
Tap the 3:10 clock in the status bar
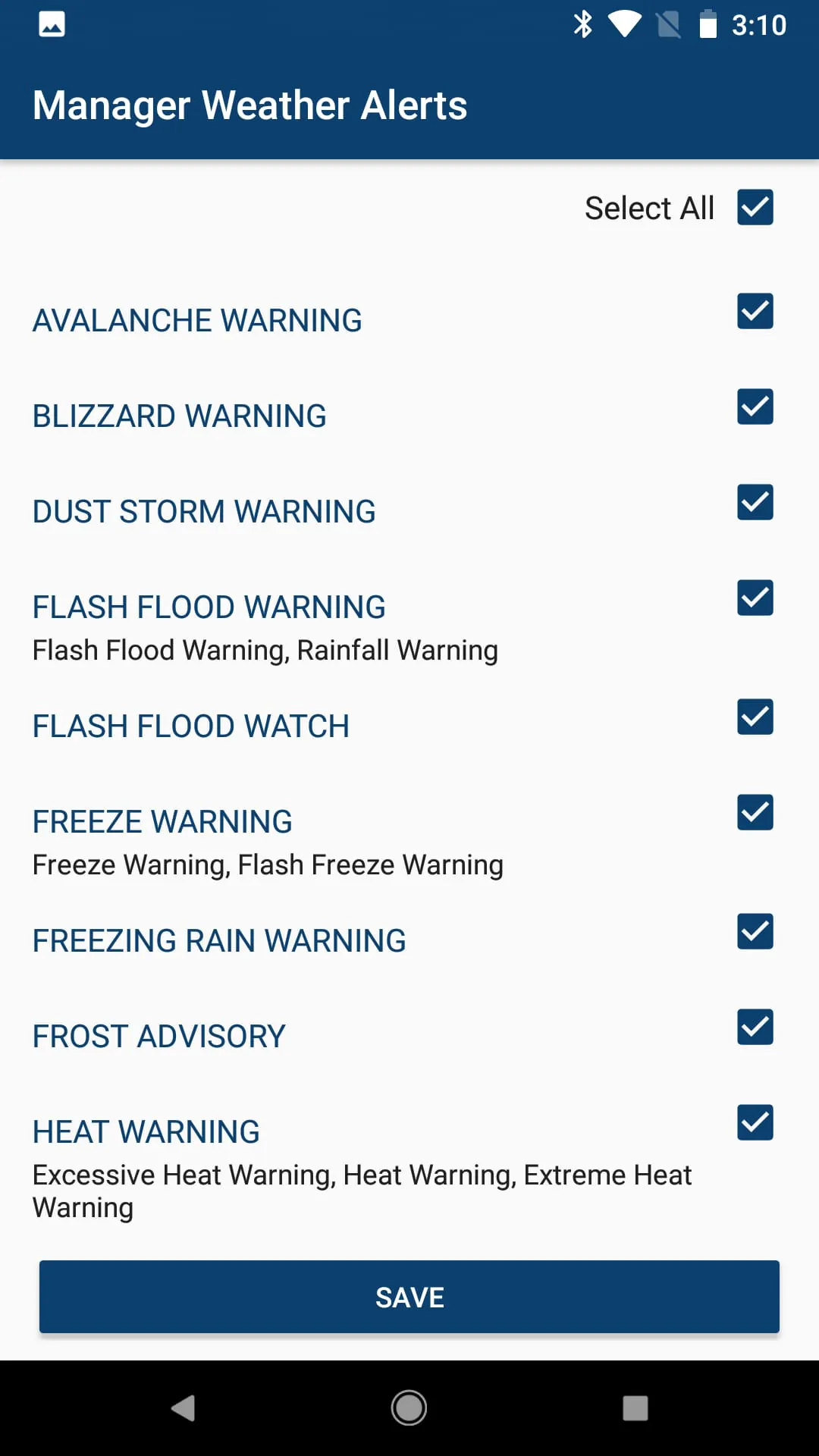coord(758,25)
